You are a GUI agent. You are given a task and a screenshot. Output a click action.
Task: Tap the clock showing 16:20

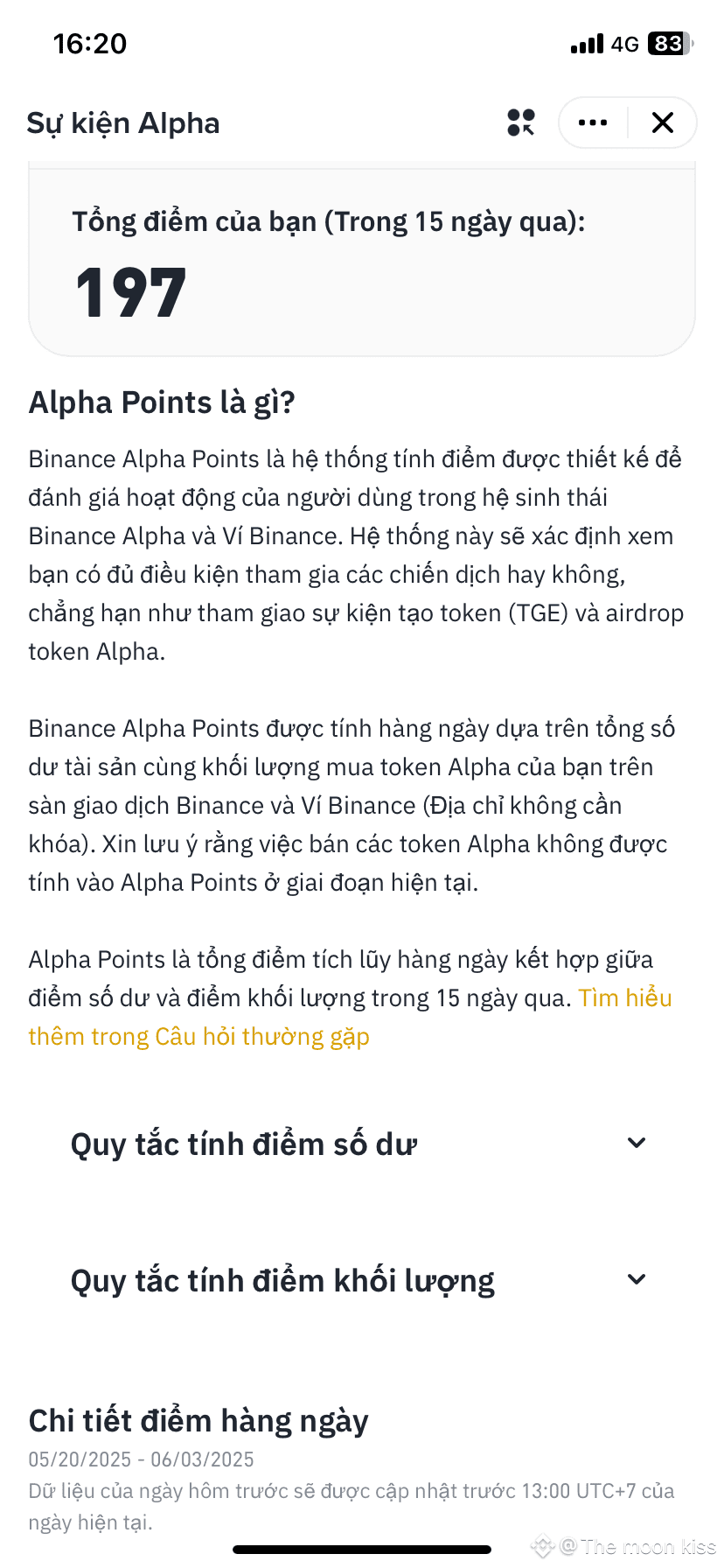coord(90,43)
